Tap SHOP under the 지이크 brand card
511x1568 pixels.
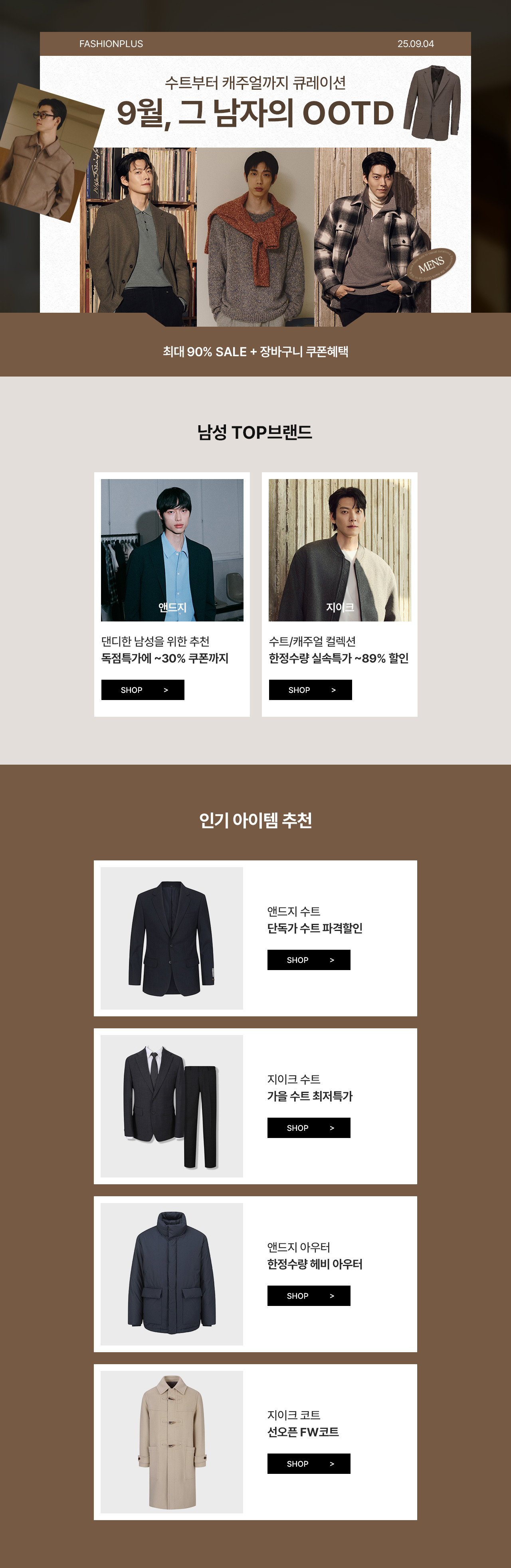pos(310,690)
